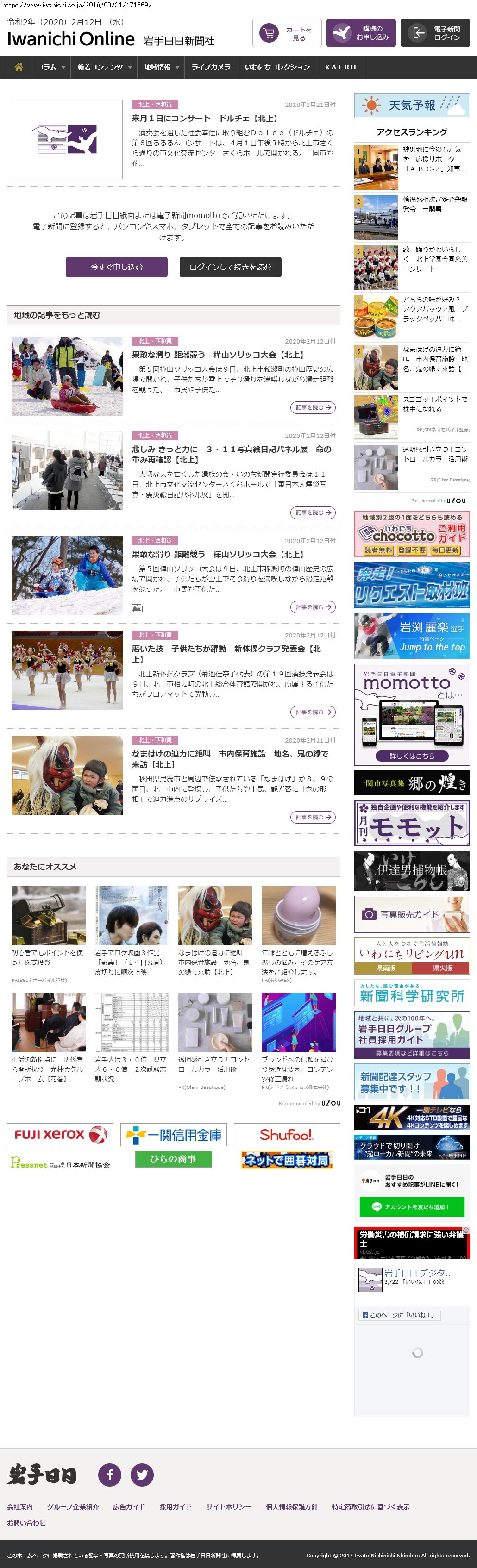Open ライブカメラ page
Image resolution: width=477 pixels, height=1568 pixels.
pos(211,67)
